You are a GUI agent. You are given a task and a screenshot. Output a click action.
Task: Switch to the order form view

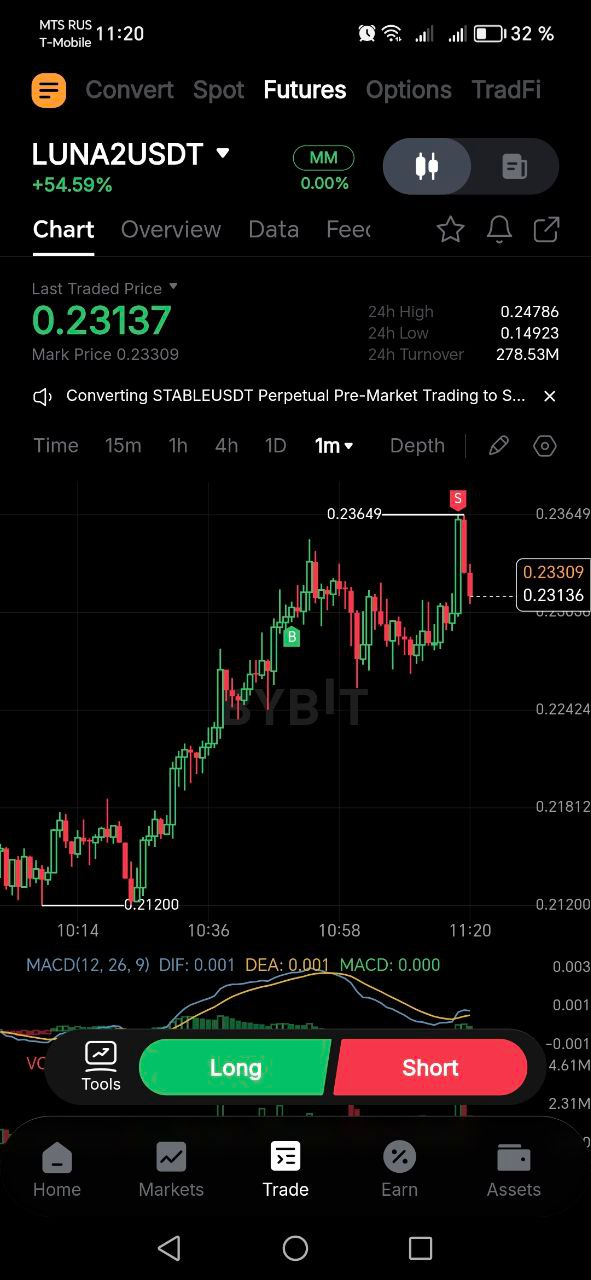pos(515,166)
